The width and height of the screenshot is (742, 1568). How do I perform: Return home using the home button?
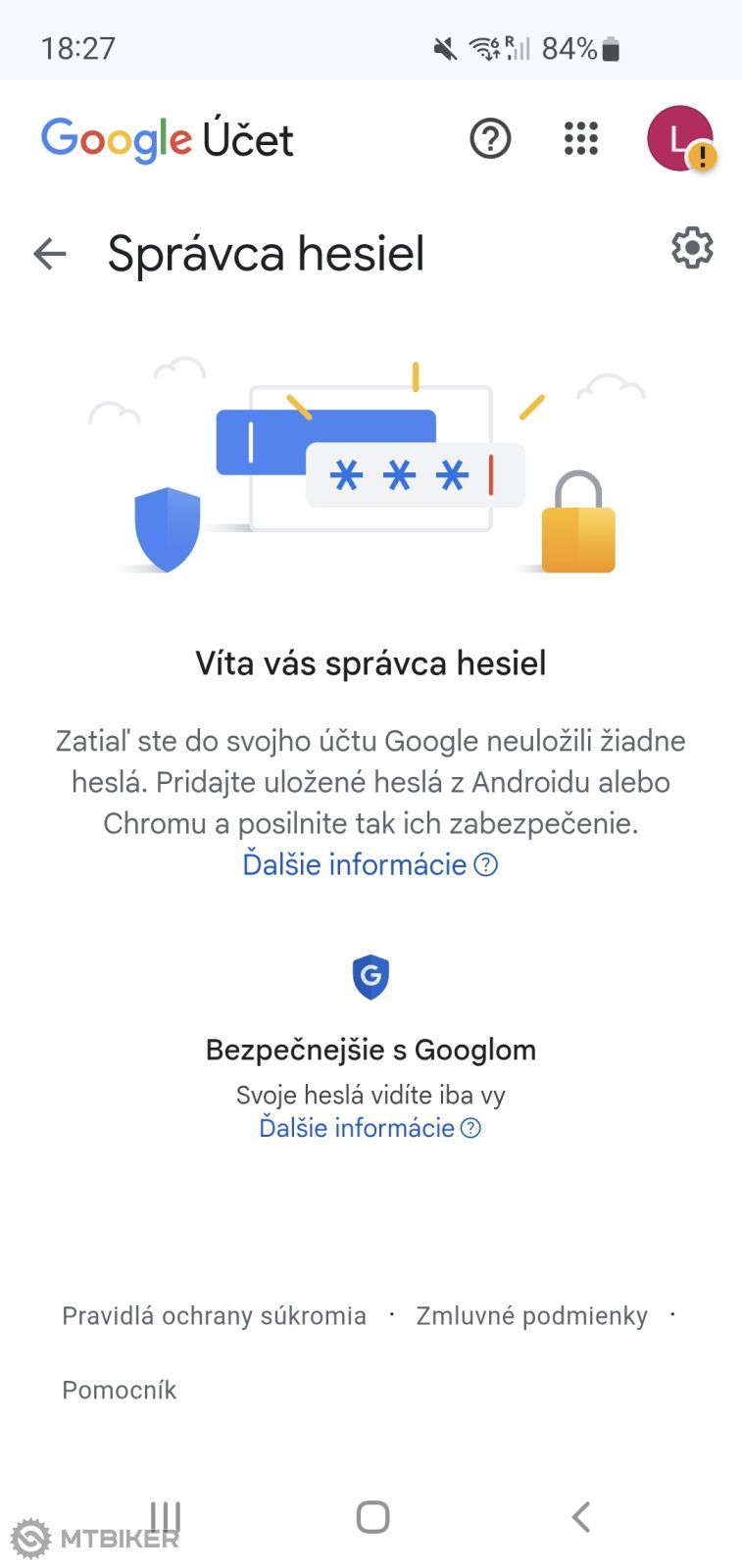click(x=371, y=1516)
